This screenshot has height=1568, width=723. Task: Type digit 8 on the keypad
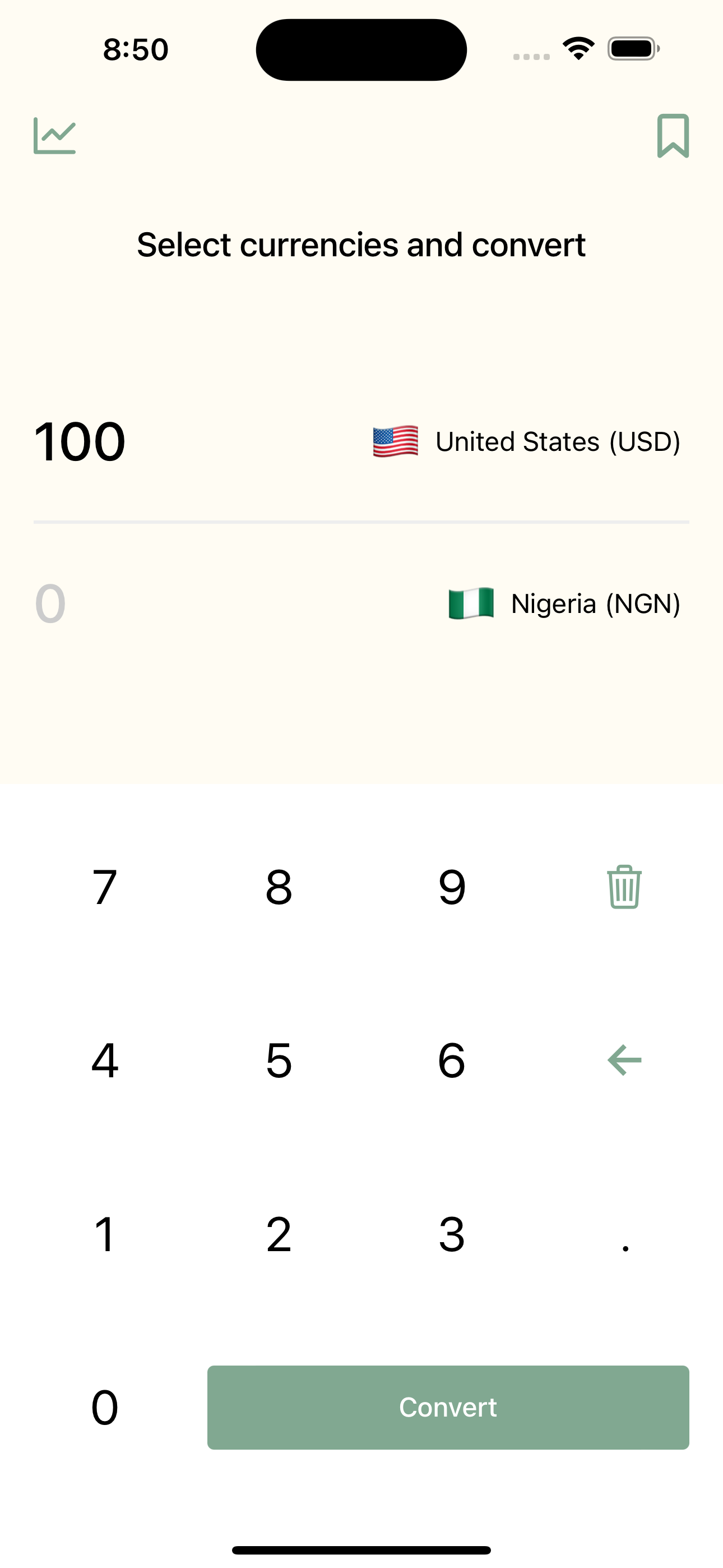[279, 887]
